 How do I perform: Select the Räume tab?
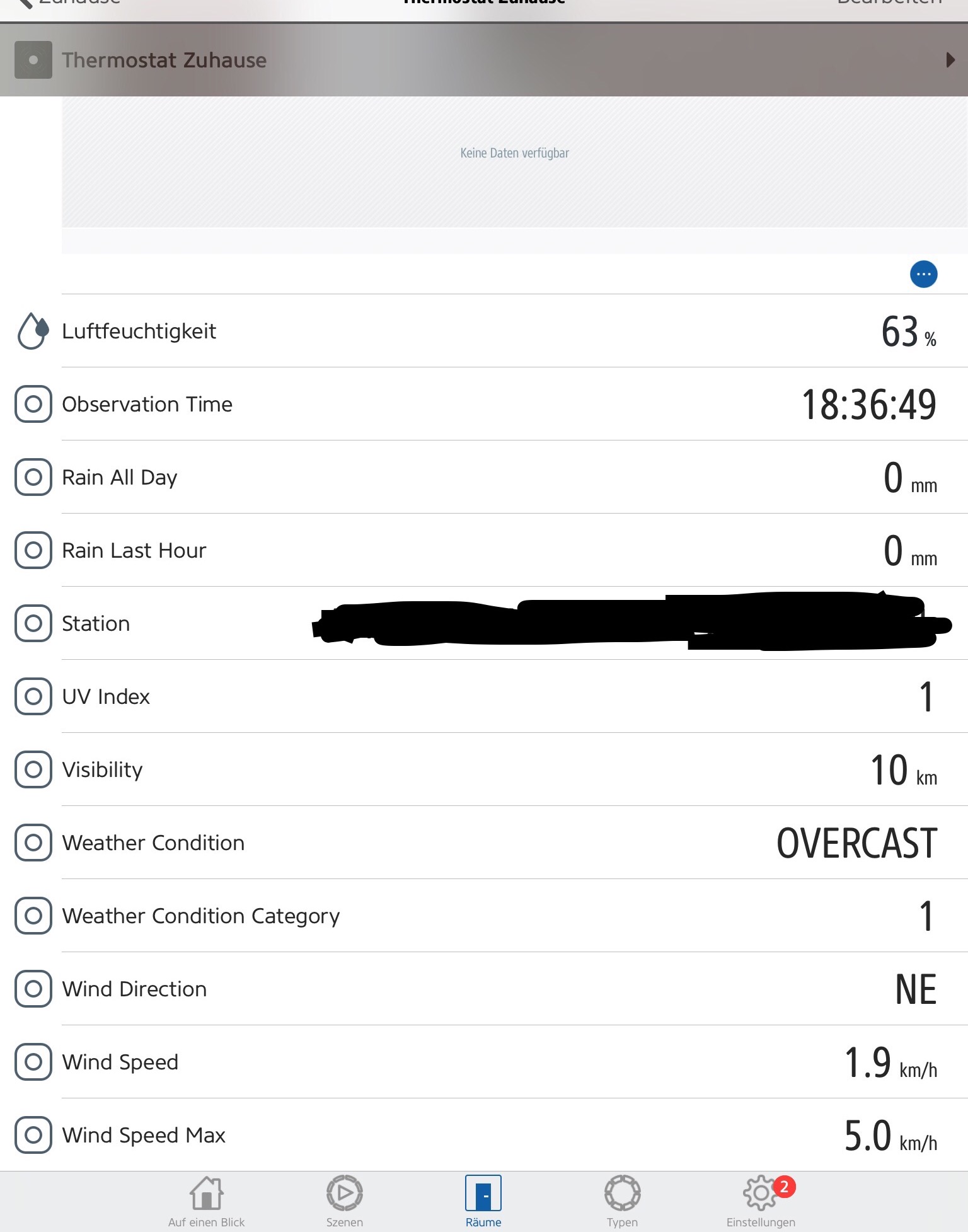[483, 1202]
